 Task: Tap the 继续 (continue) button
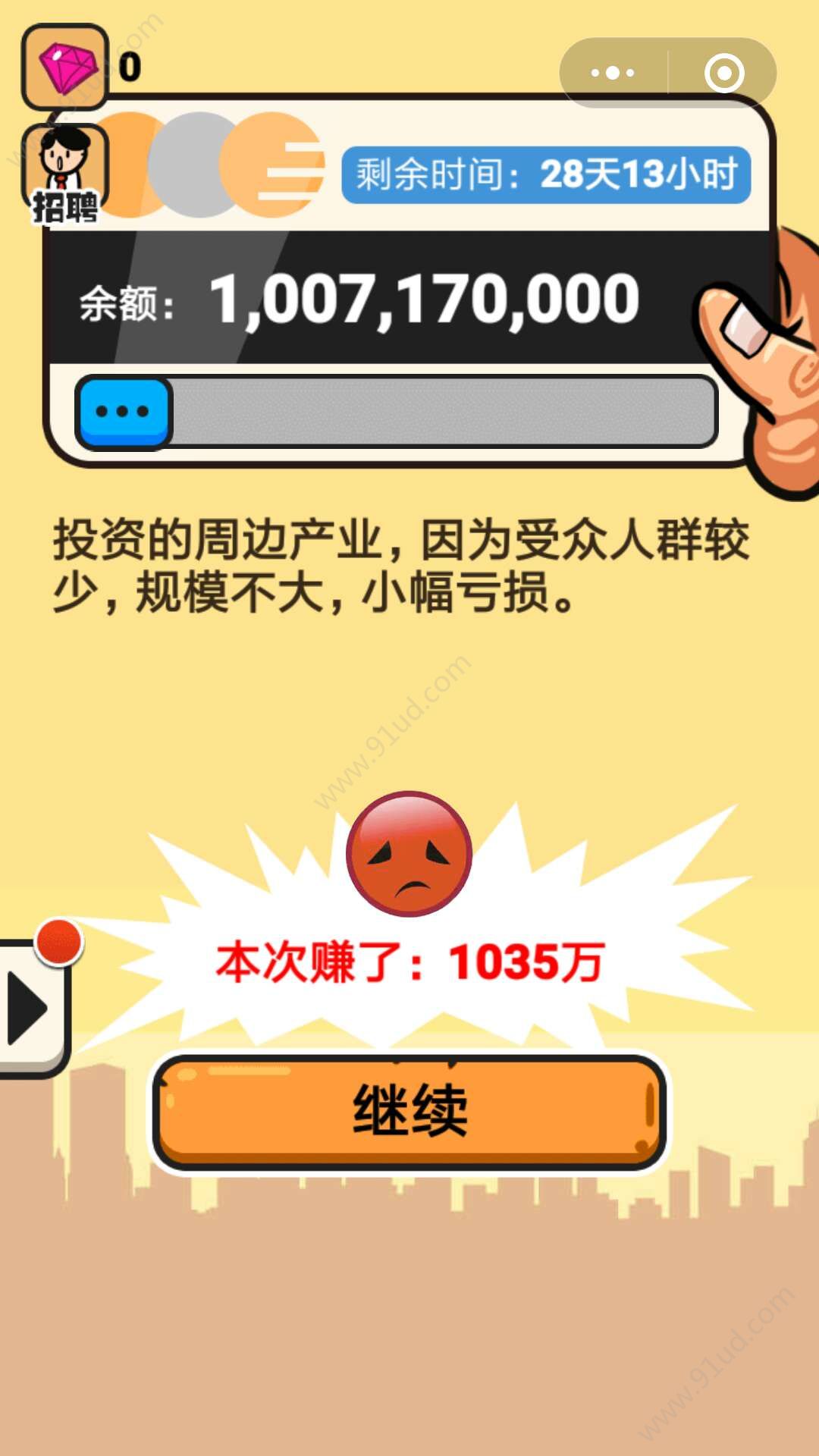click(x=409, y=1111)
